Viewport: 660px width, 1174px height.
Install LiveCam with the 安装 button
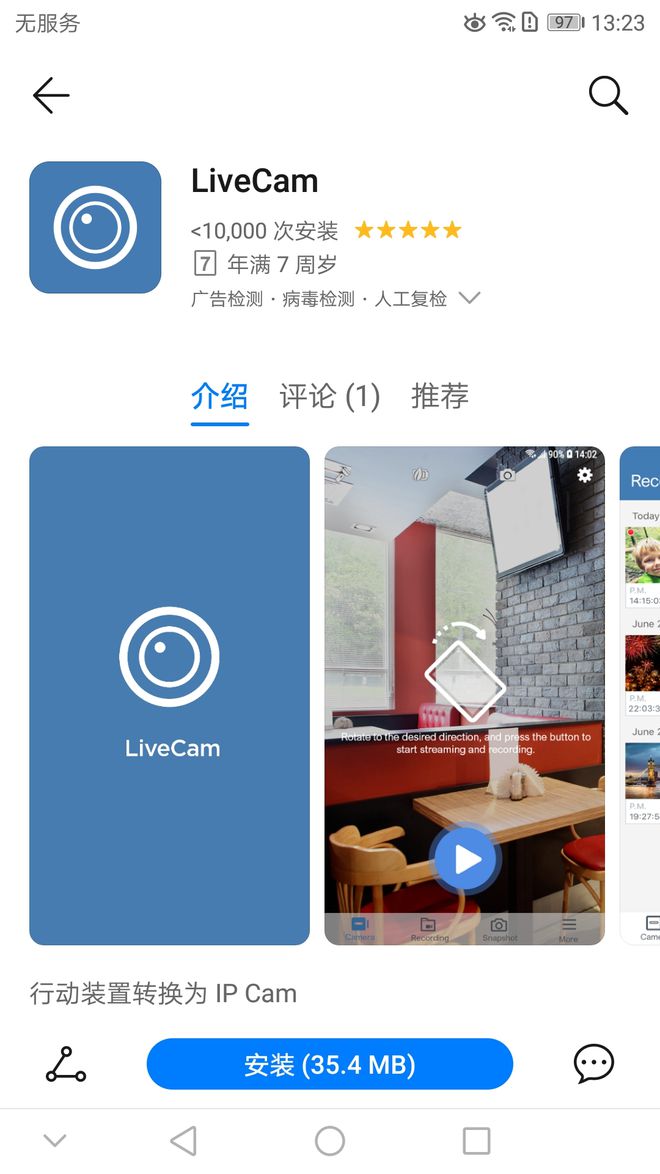coord(329,1064)
